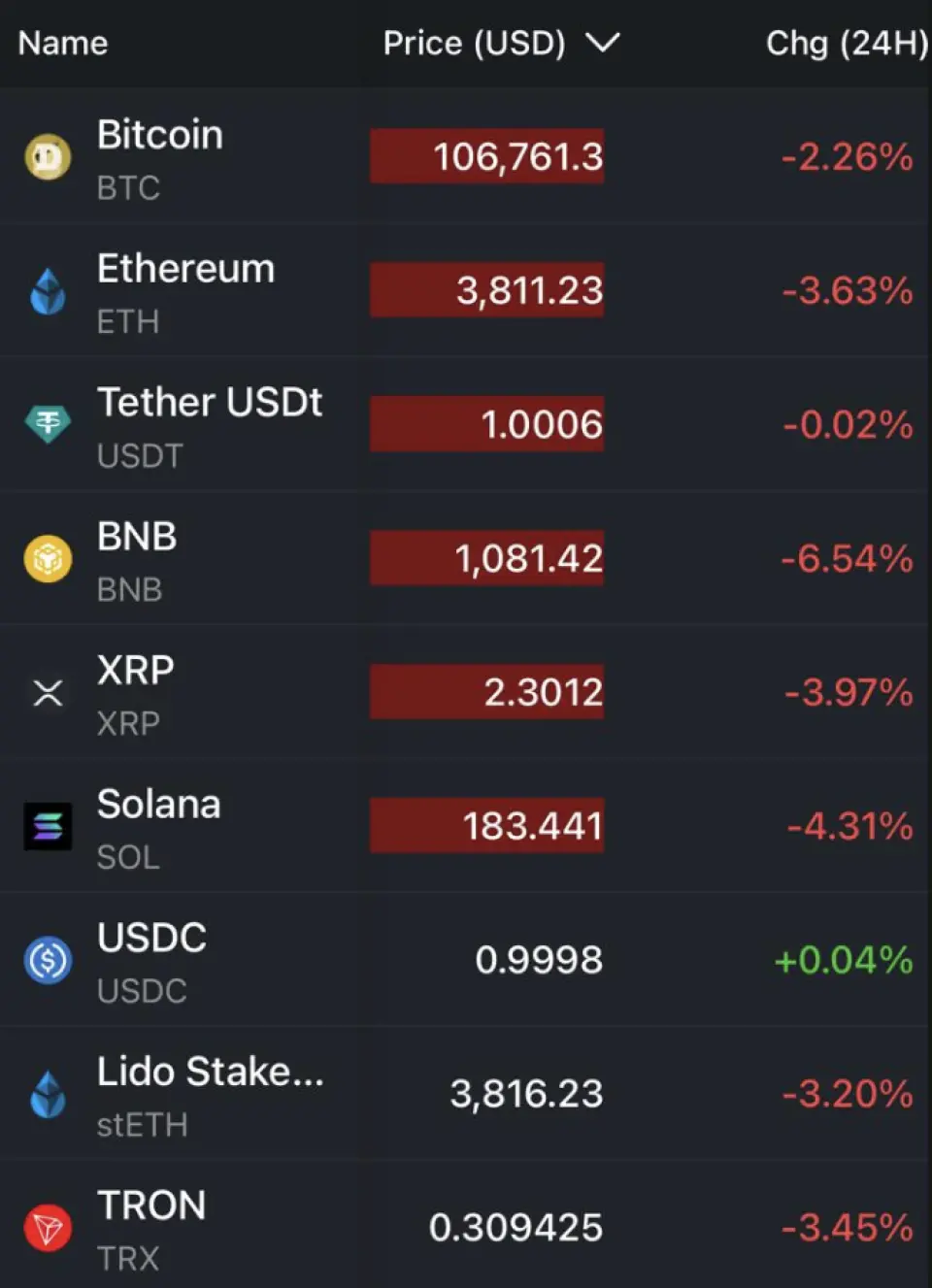This screenshot has height=1288, width=932.
Task: Sort by the Name column header
Action: tap(63, 44)
